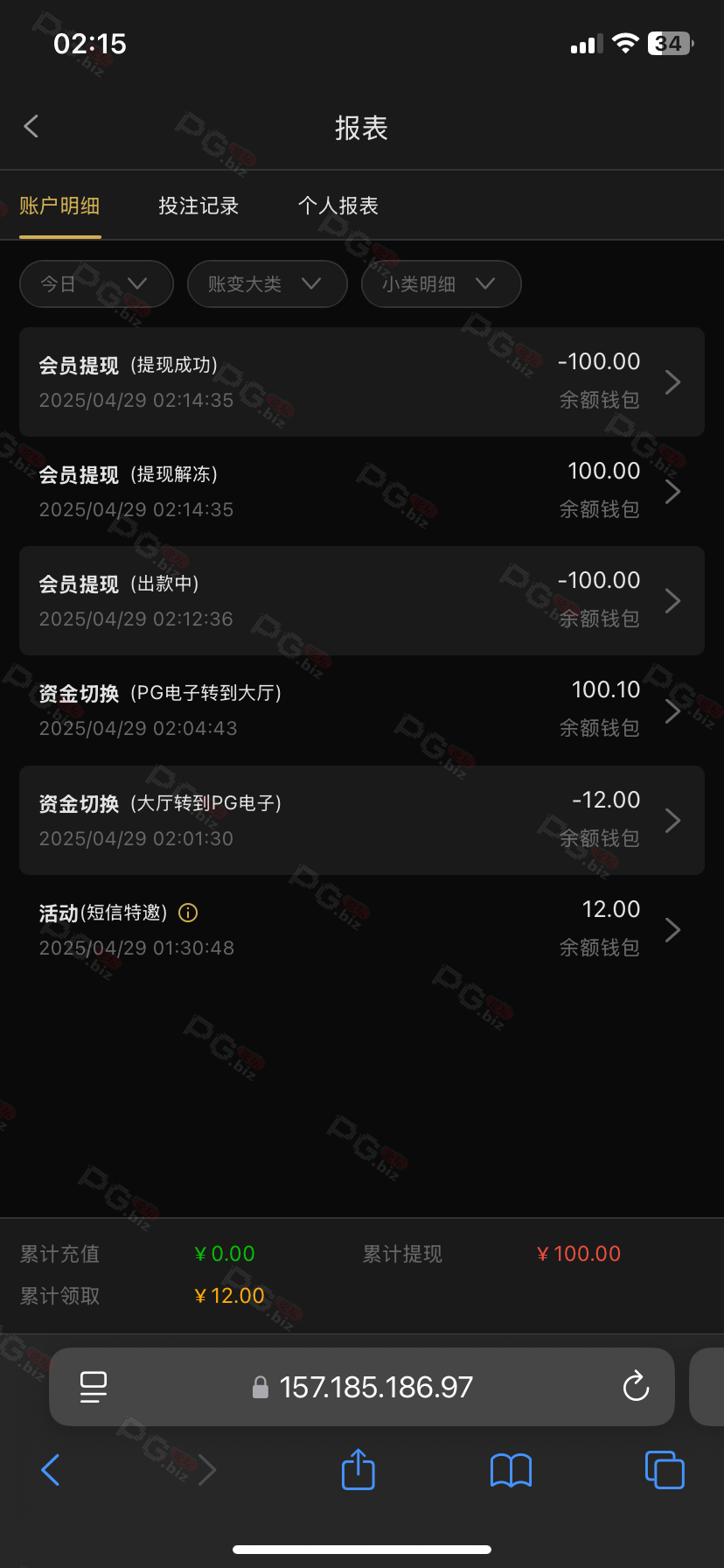The width and height of the screenshot is (724, 1568).
Task: Expand the 今日 date dropdown
Action: (x=96, y=283)
